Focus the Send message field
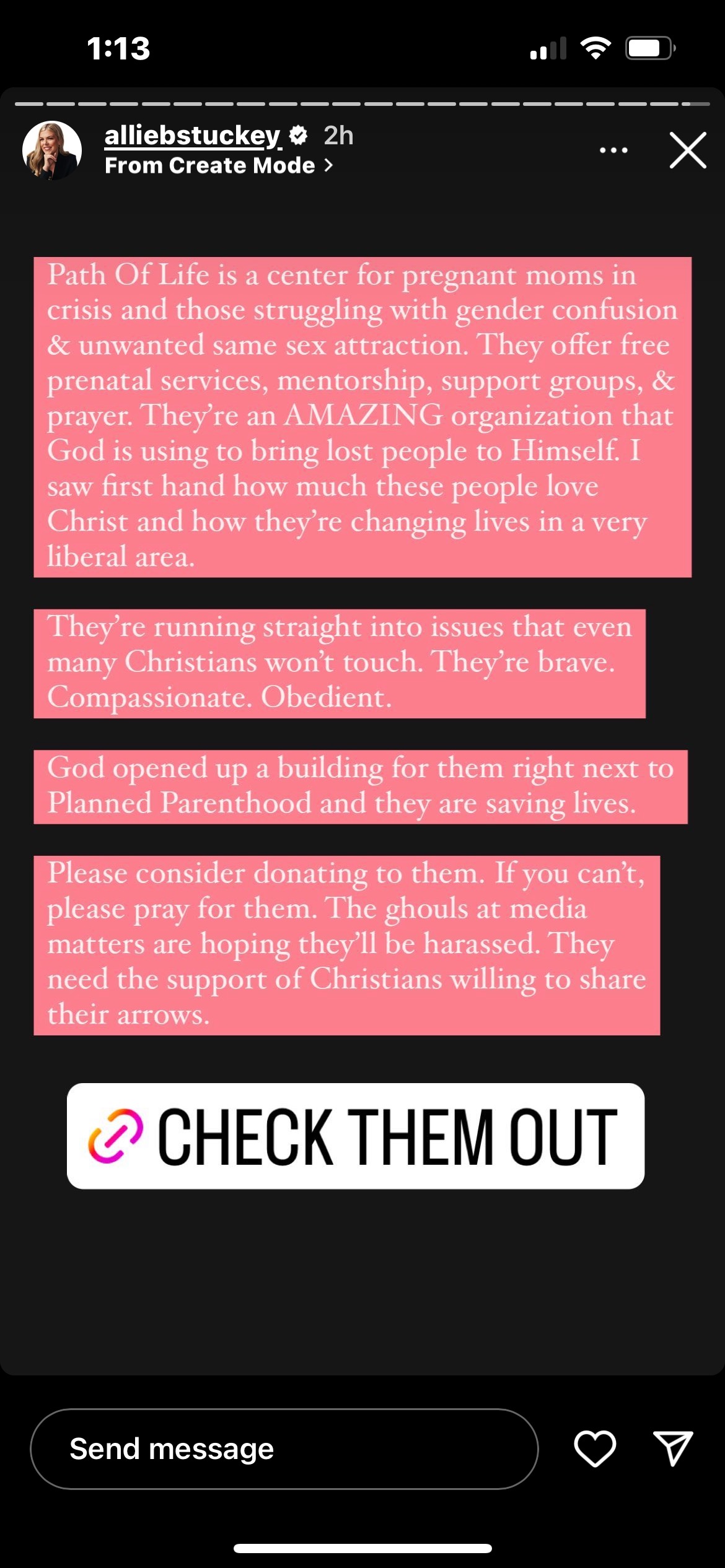This screenshot has height=1568, width=725. point(284,1449)
